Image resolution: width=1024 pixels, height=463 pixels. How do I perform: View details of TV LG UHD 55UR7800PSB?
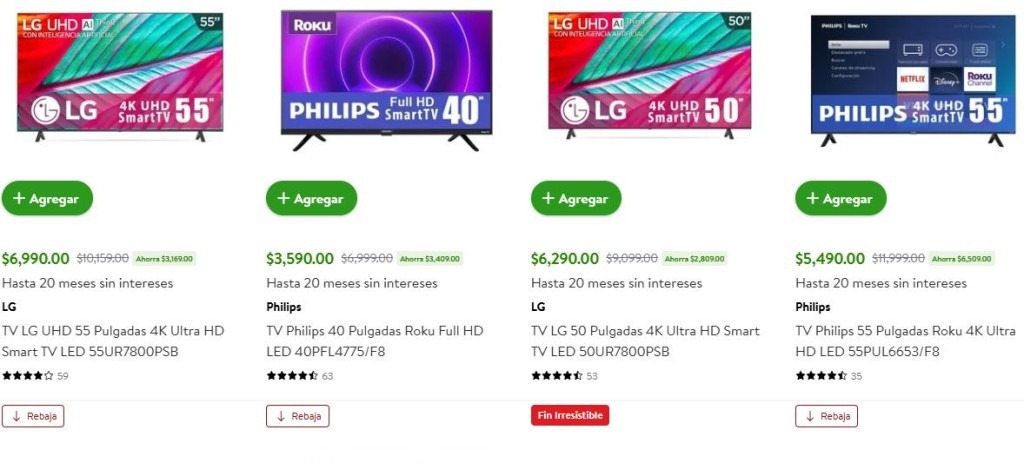pyautogui.click(x=112, y=341)
